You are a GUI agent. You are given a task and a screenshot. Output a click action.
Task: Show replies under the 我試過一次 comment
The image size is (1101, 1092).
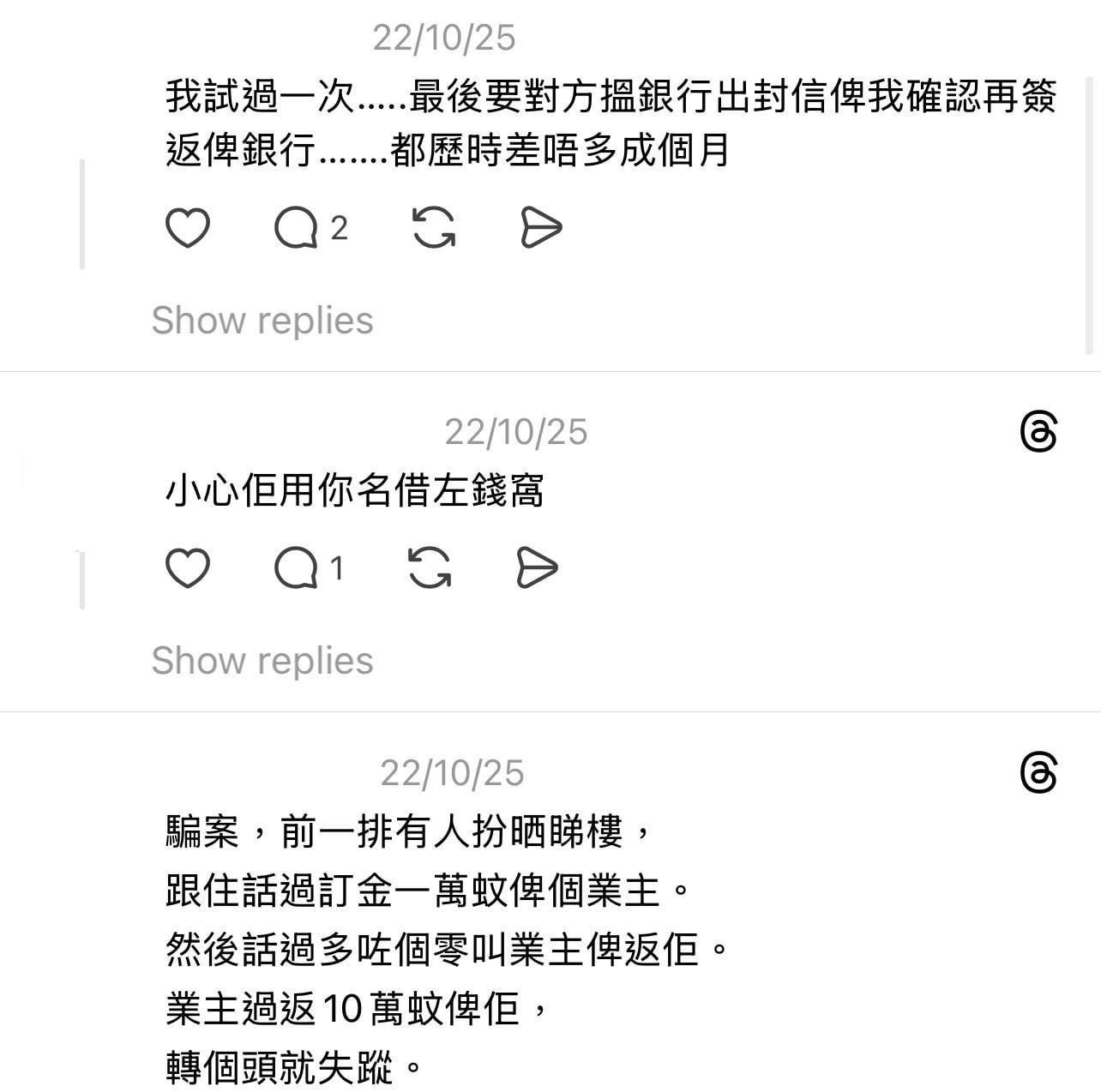[x=262, y=321]
